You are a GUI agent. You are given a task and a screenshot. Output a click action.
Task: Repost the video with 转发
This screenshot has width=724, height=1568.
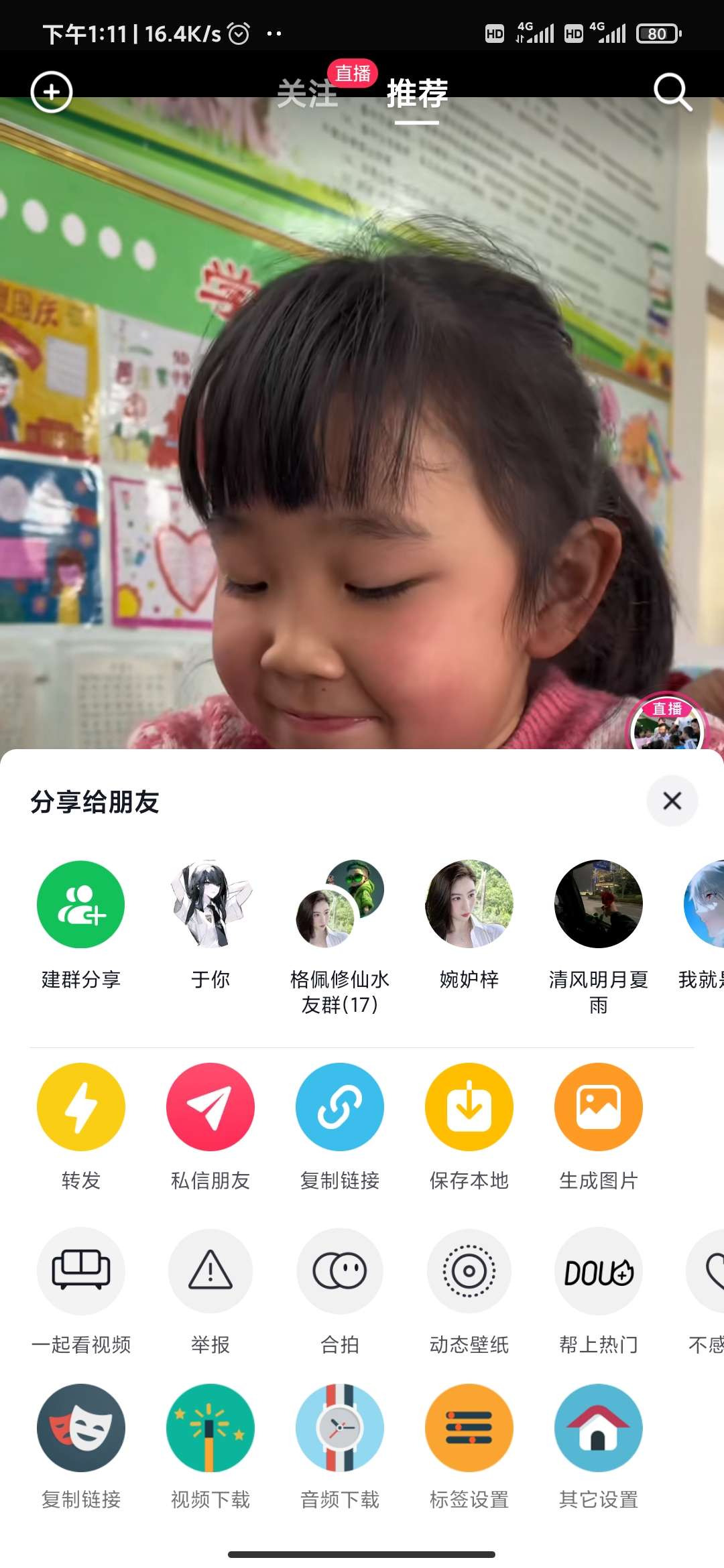pos(80,1107)
